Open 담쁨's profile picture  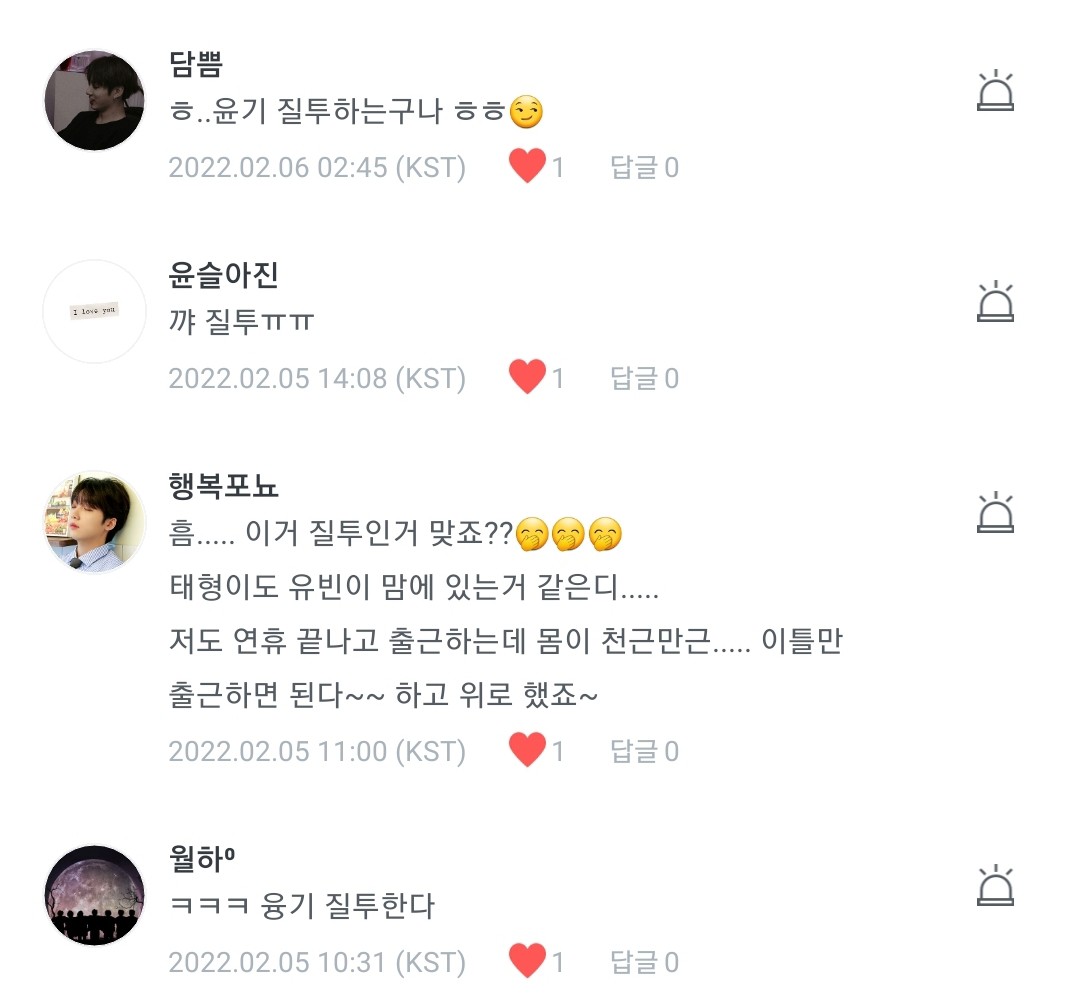pyautogui.click(x=95, y=100)
